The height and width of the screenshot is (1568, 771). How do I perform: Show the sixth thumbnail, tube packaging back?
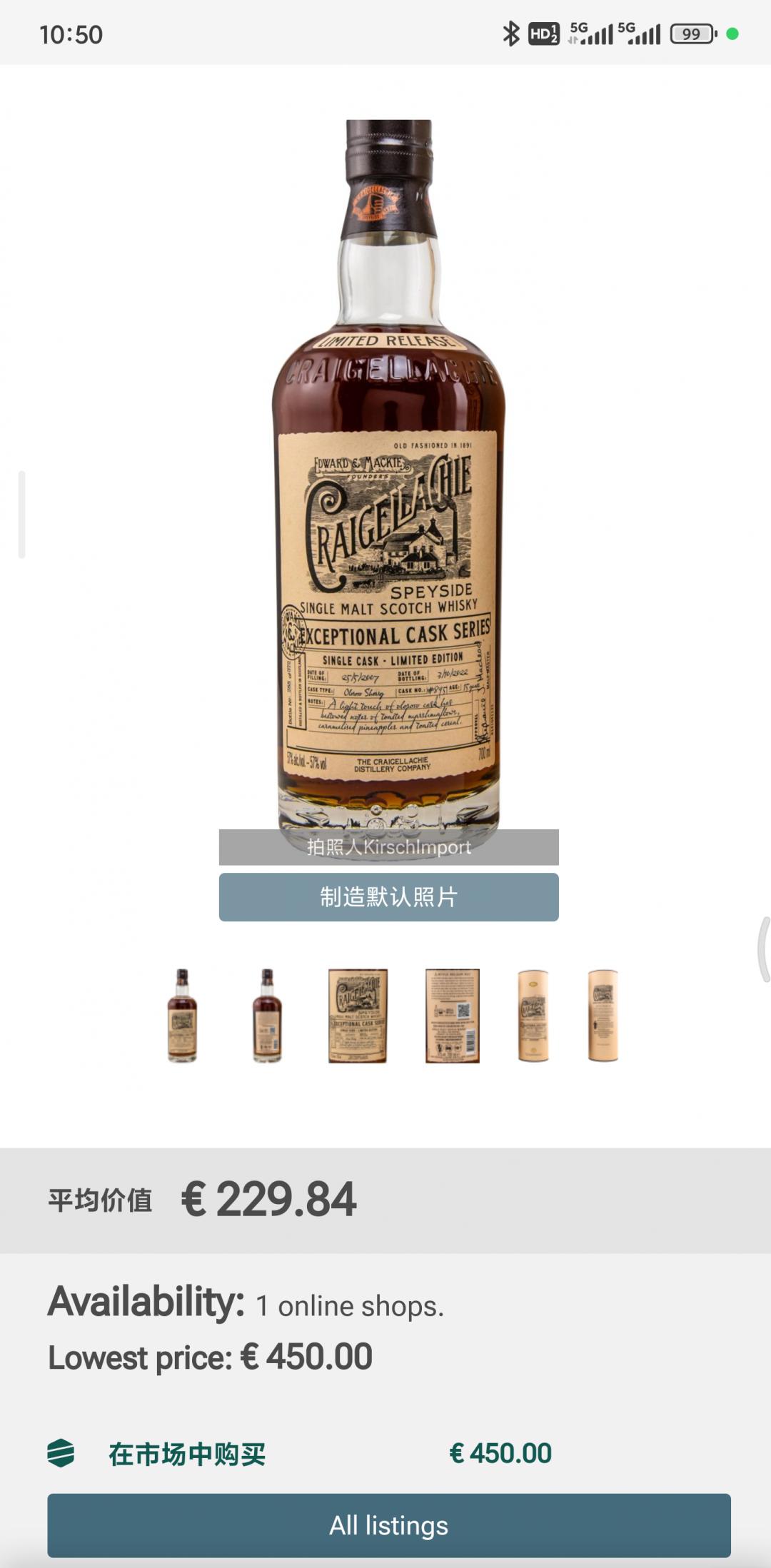pyautogui.click(x=603, y=1015)
